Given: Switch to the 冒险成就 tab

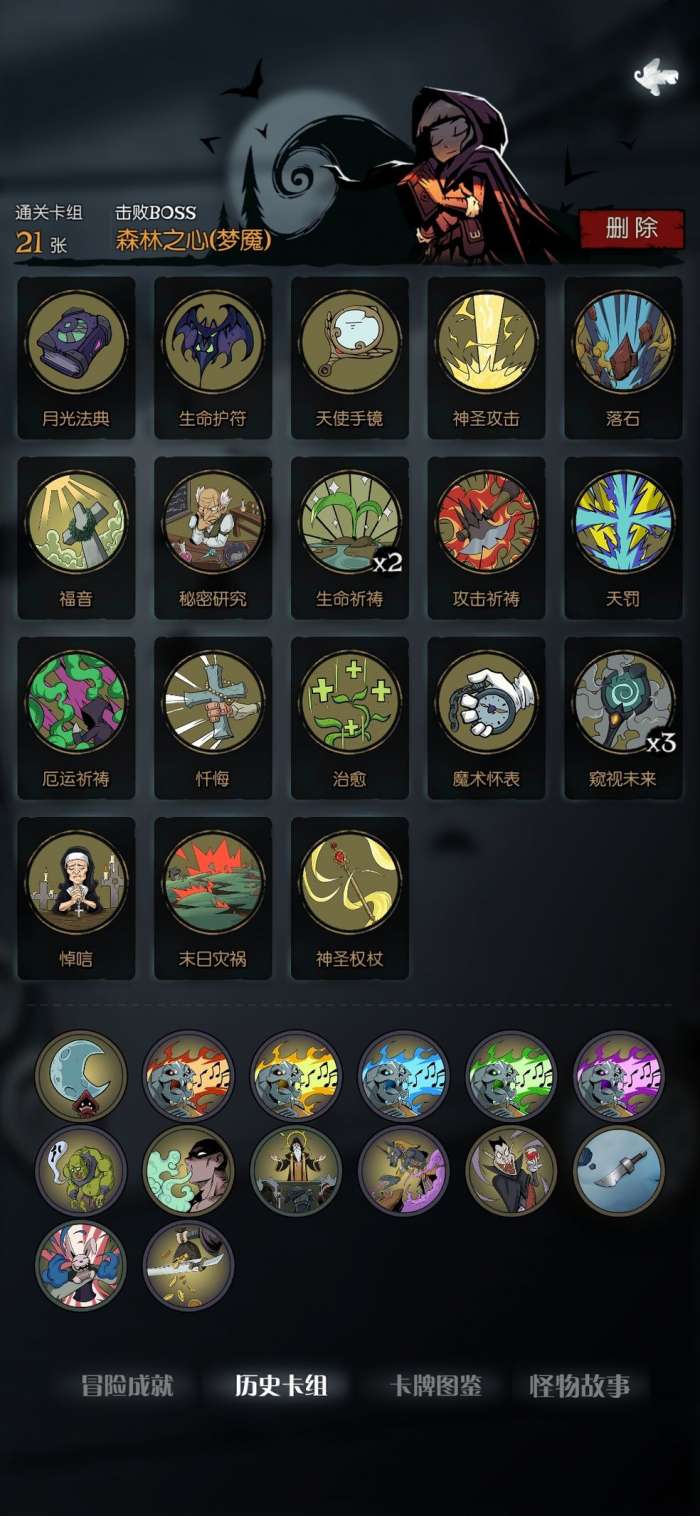Looking at the screenshot, I should click(127, 1385).
